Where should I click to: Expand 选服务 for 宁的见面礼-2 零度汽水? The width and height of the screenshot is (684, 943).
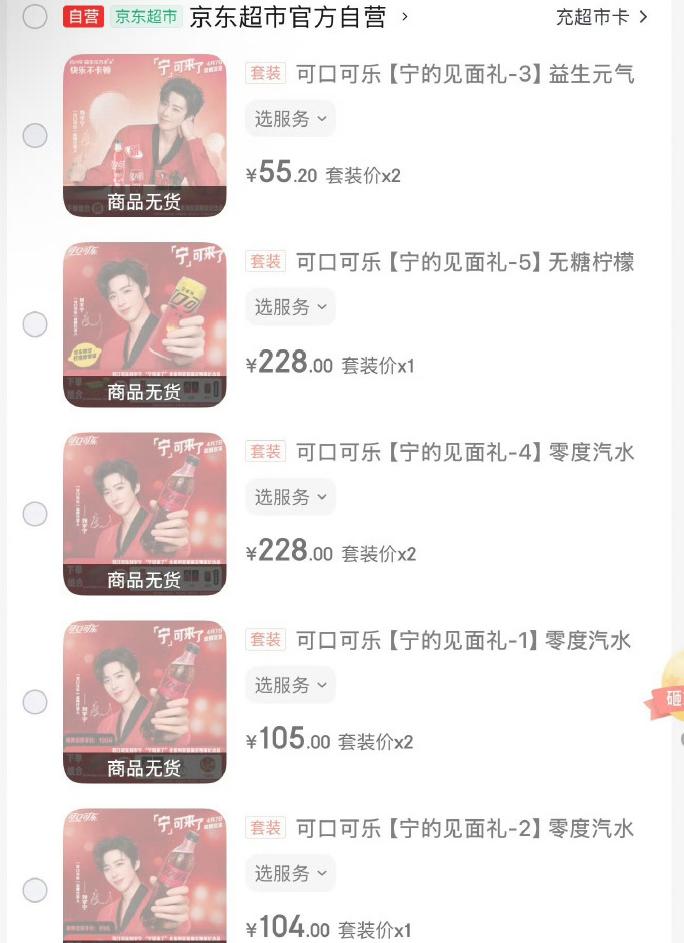click(290, 873)
